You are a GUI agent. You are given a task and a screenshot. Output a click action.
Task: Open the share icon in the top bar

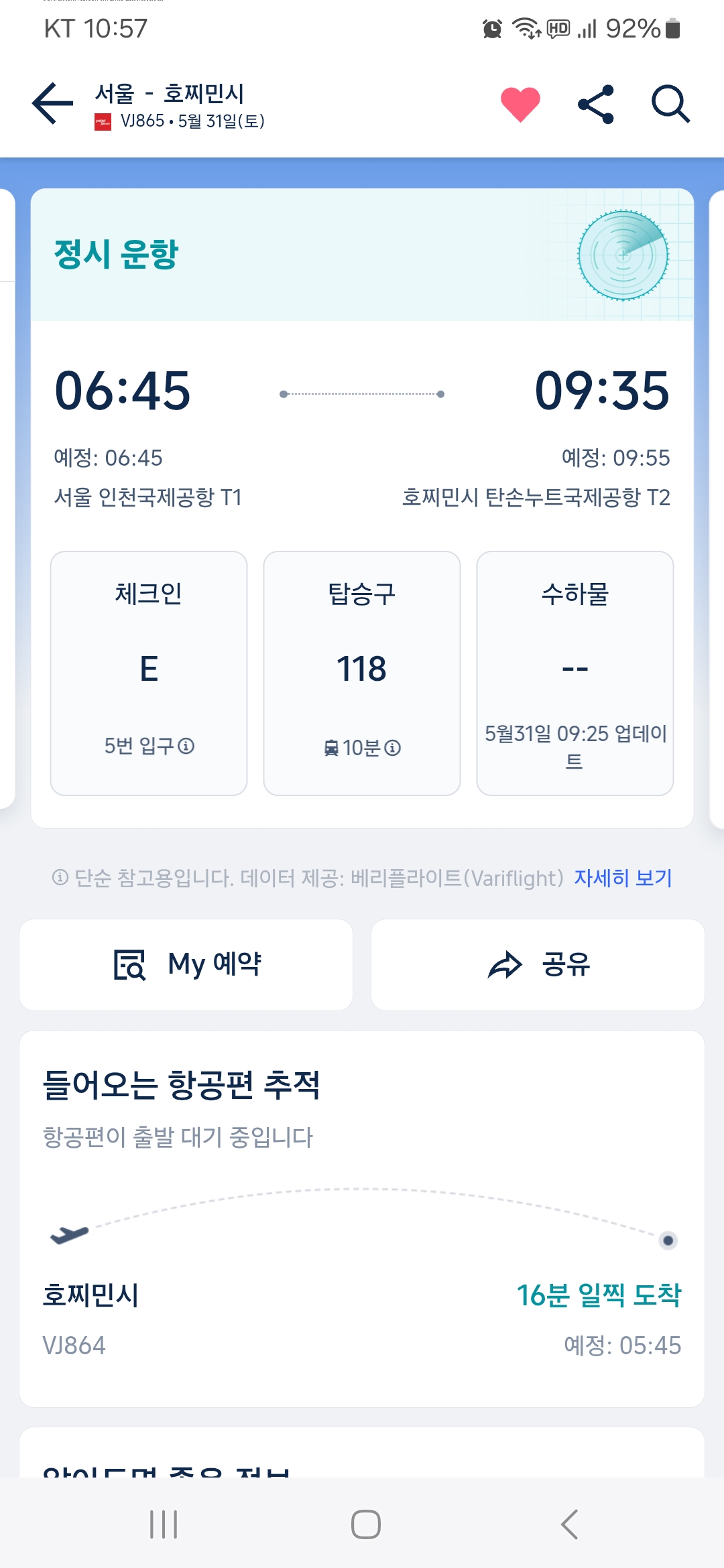[x=596, y=105]
